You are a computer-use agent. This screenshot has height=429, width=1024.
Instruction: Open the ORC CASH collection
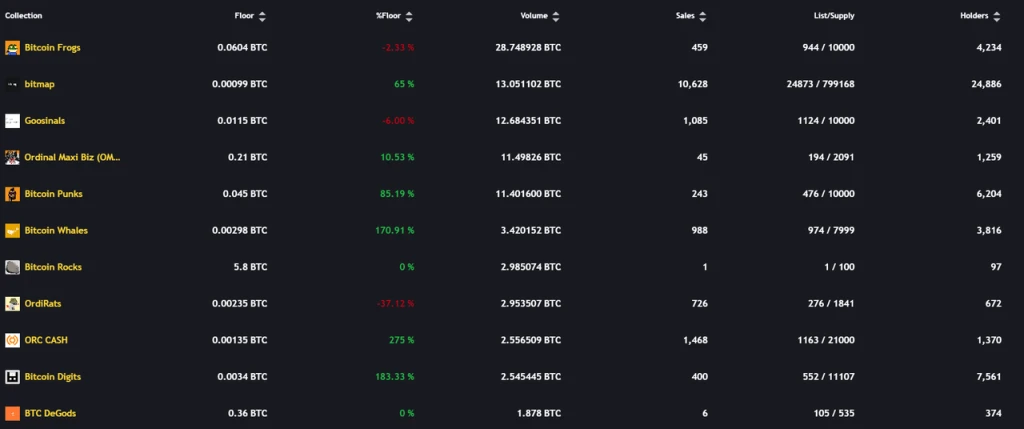pyautogui.click(x=46, y=340)
